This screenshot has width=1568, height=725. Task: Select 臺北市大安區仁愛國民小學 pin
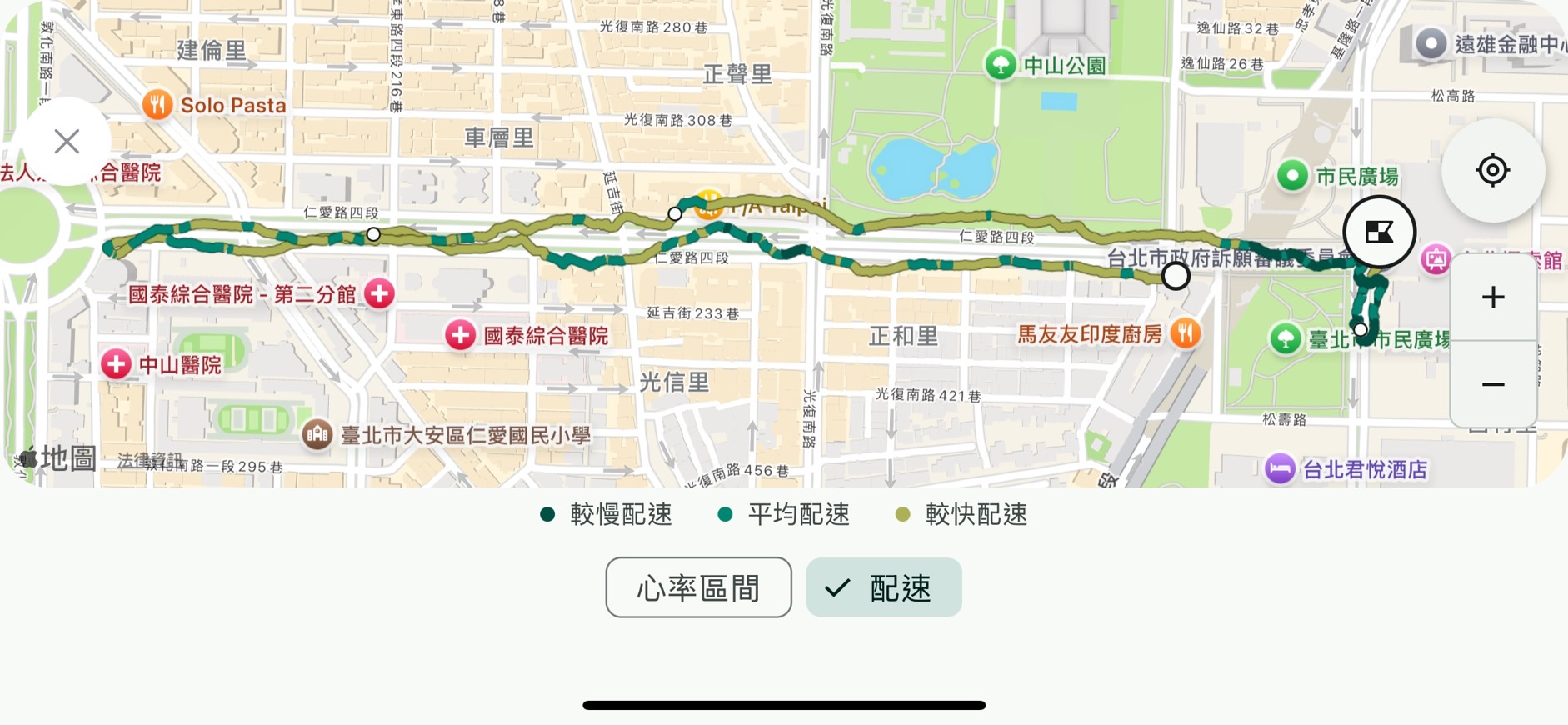pos(317,434)
